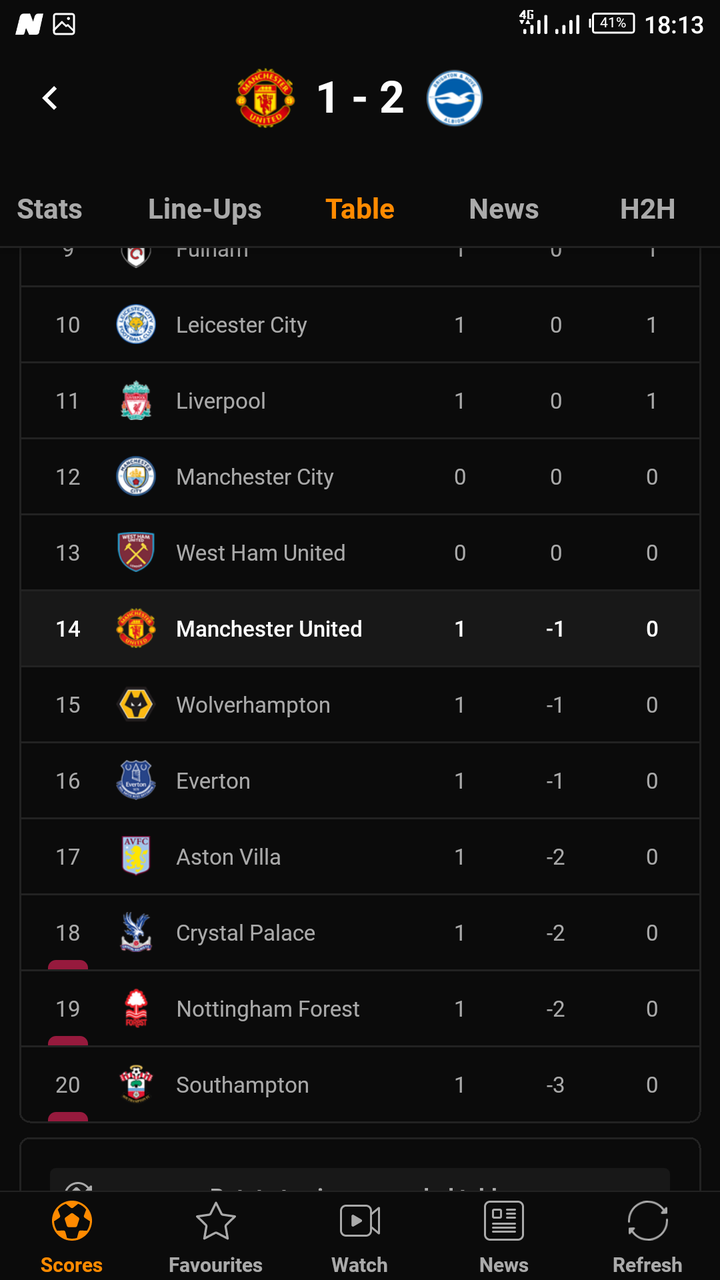
Task: Open Nottingham Forest row
Action: pyautogui.click(x=360, y=1009)
